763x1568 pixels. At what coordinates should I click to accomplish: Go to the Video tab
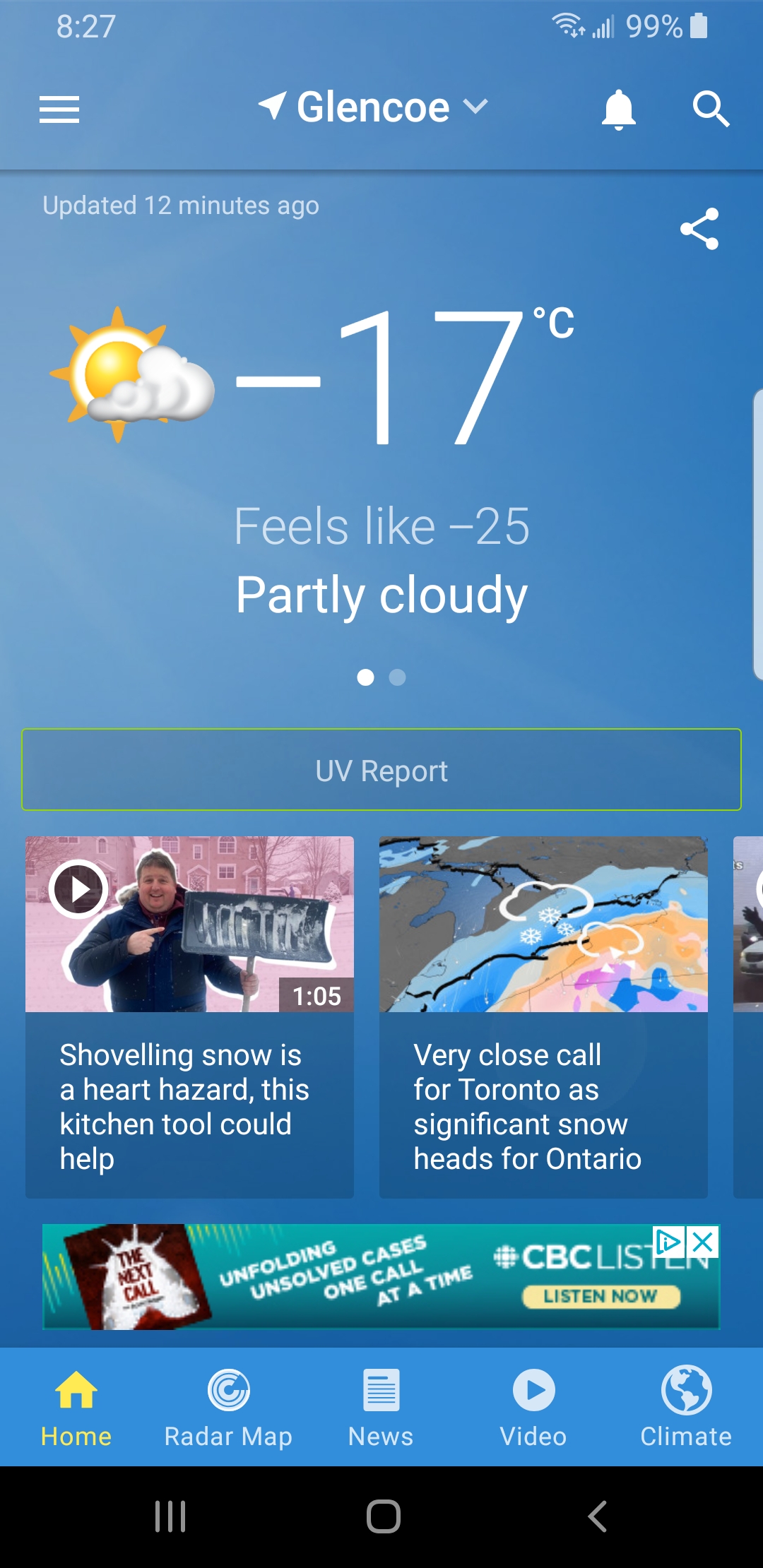(533, 1407)
